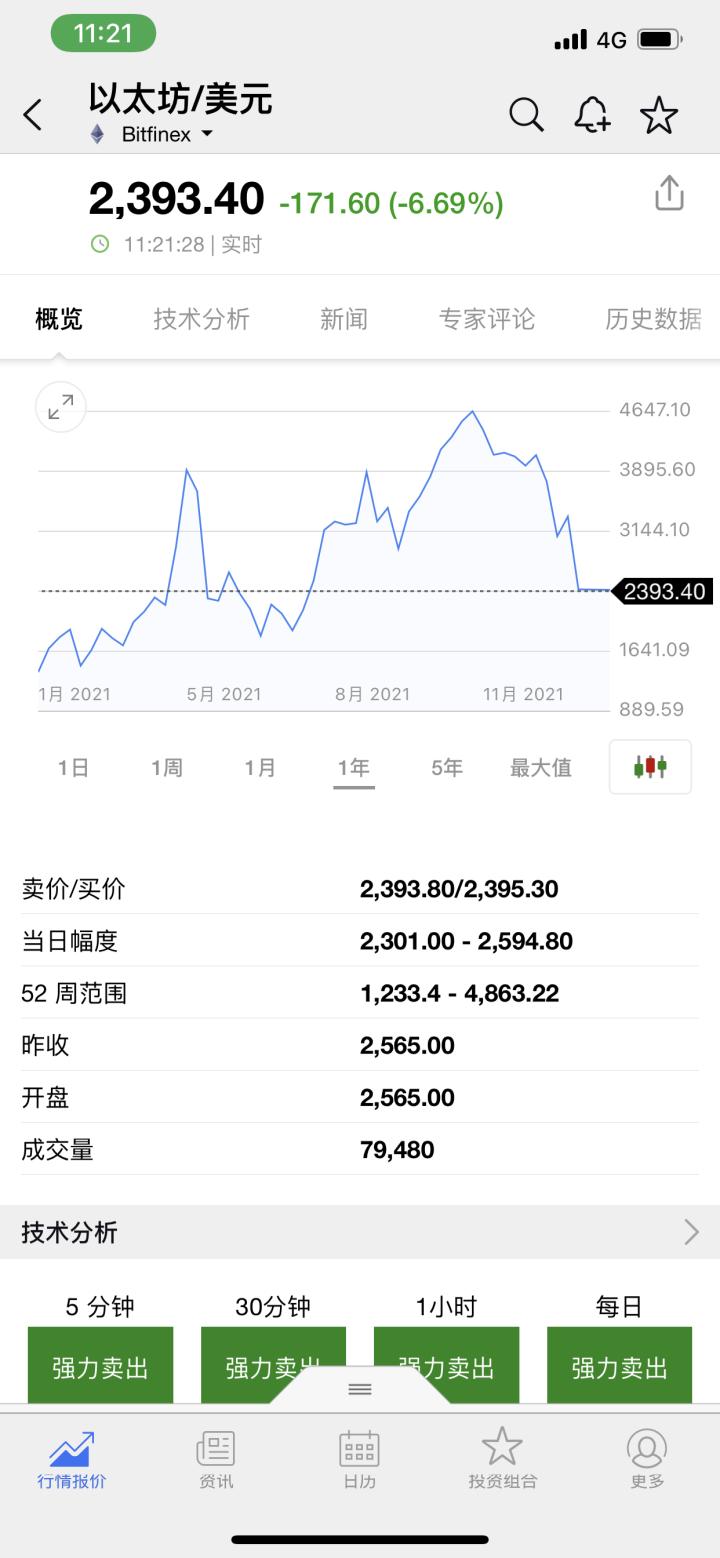Screen dimensions: 720x1558
Task: Tap the back arrow to go back
Action: [33, 114]
